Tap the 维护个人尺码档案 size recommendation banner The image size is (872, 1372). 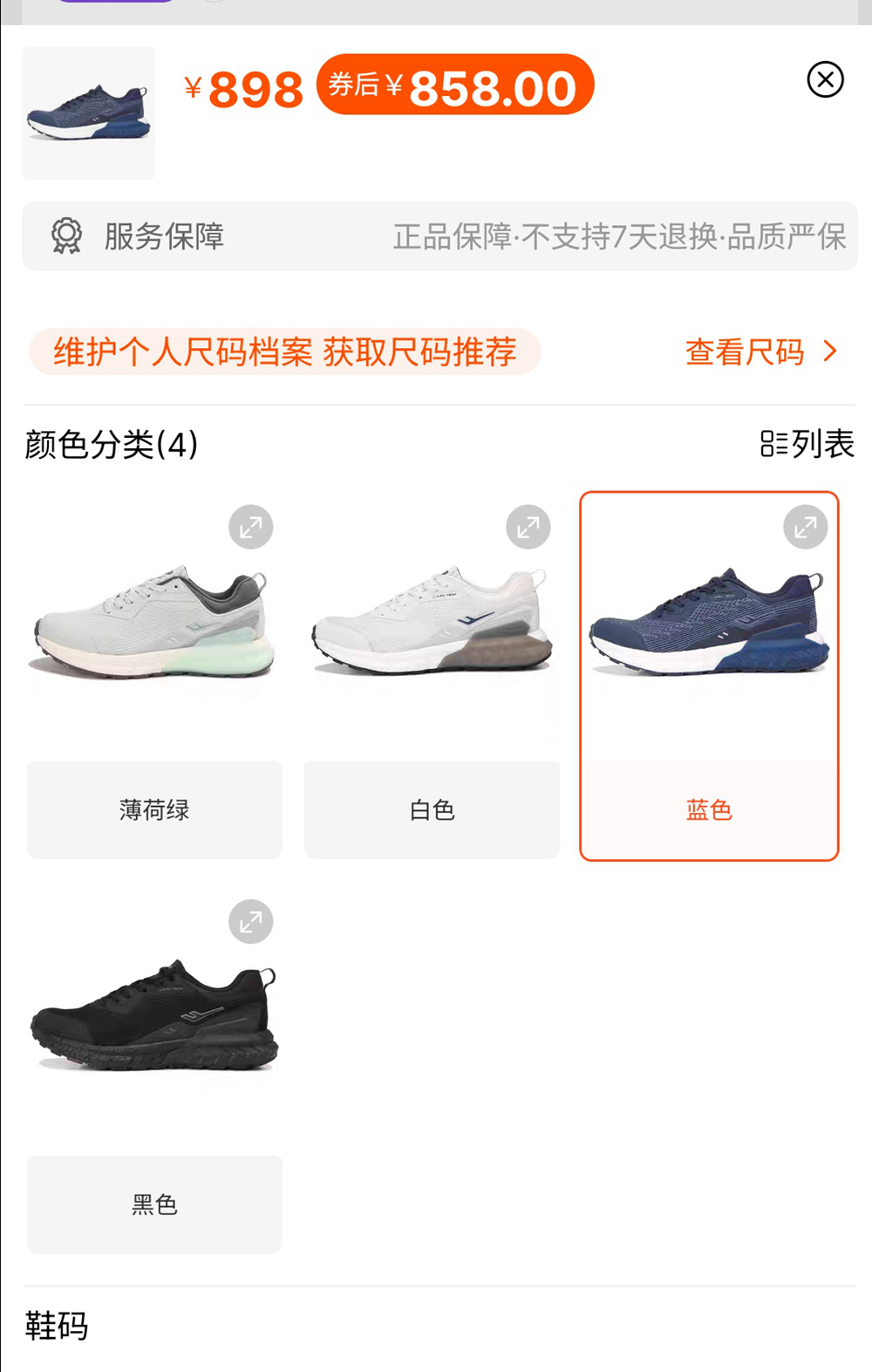tap(285, 352)
